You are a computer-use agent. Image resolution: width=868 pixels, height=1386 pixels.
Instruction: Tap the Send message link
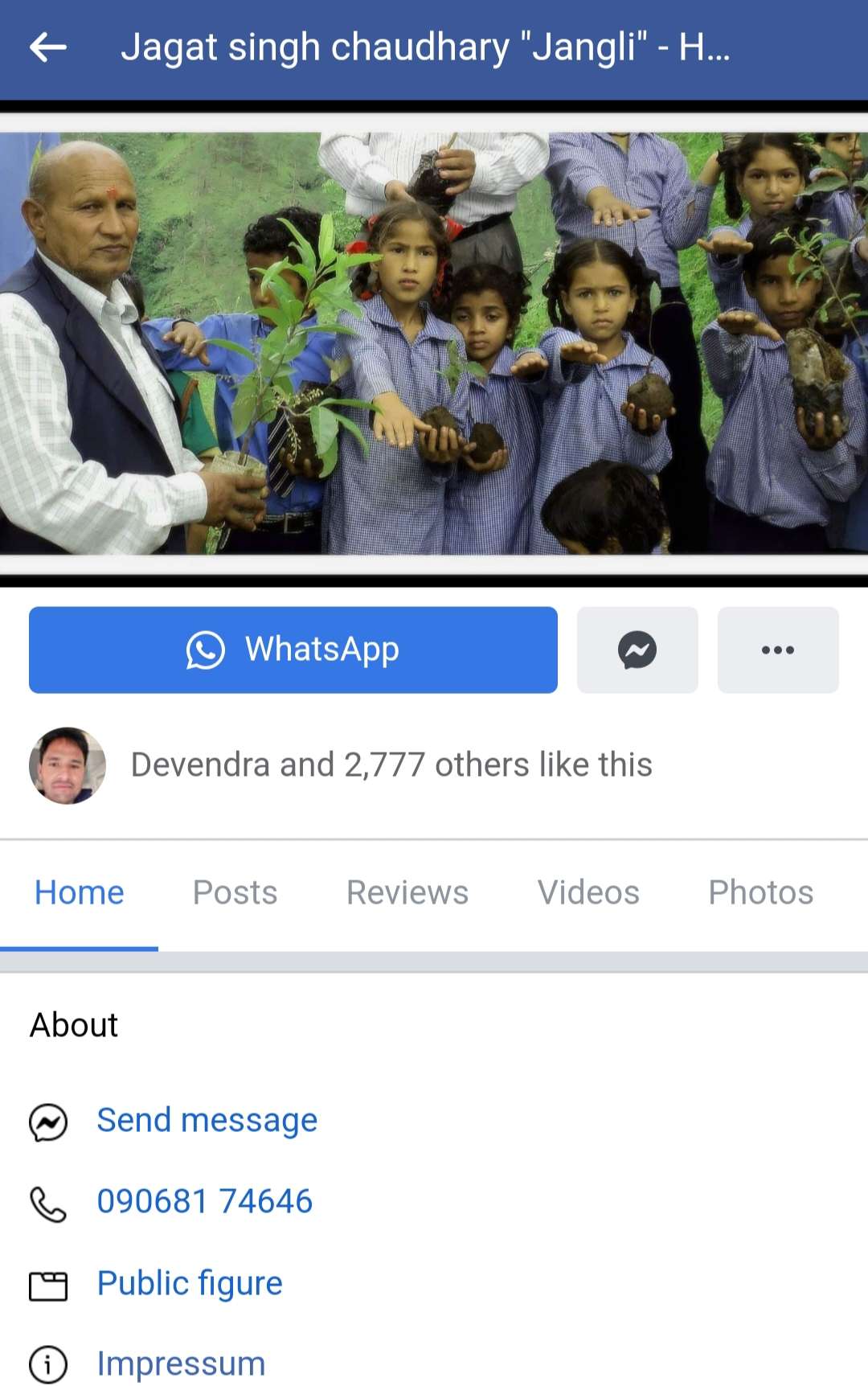(207, 1120)
